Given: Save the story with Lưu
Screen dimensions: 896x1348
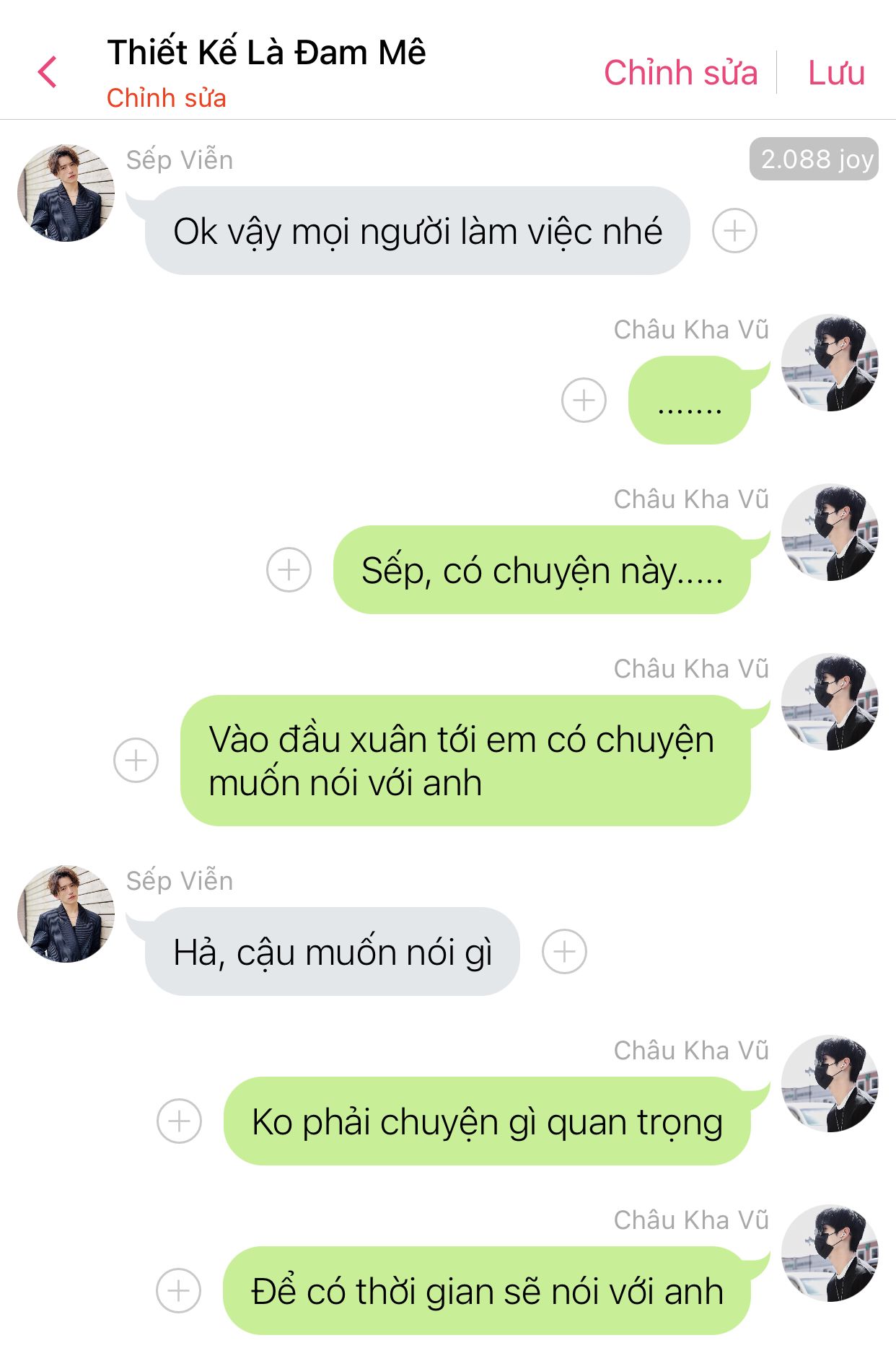Looking at the screenshot, I should 835,73.
